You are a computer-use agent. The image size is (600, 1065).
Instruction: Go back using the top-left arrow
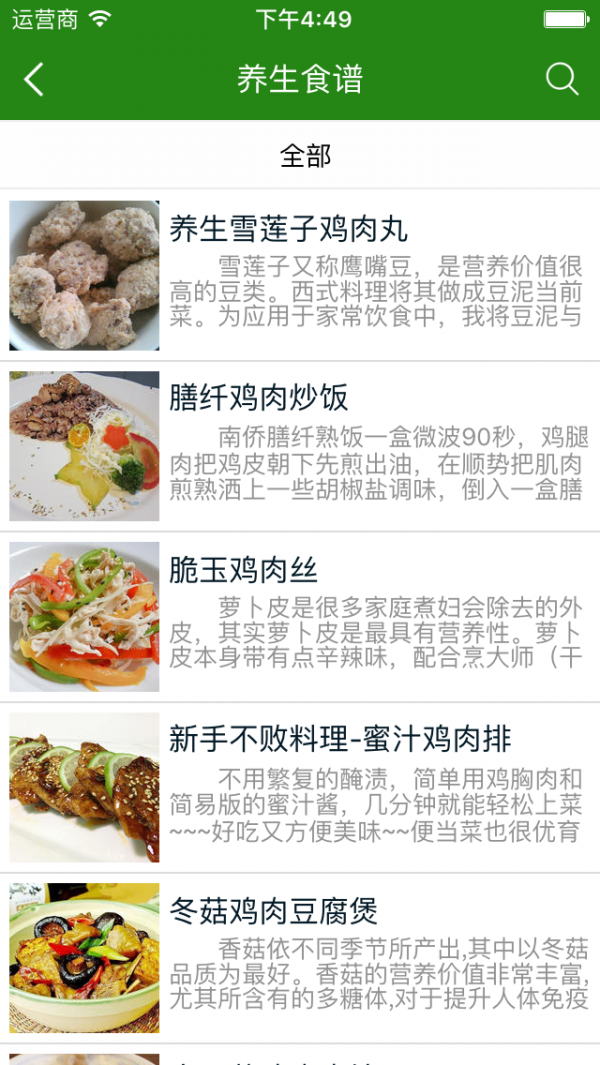coord(33,79)
